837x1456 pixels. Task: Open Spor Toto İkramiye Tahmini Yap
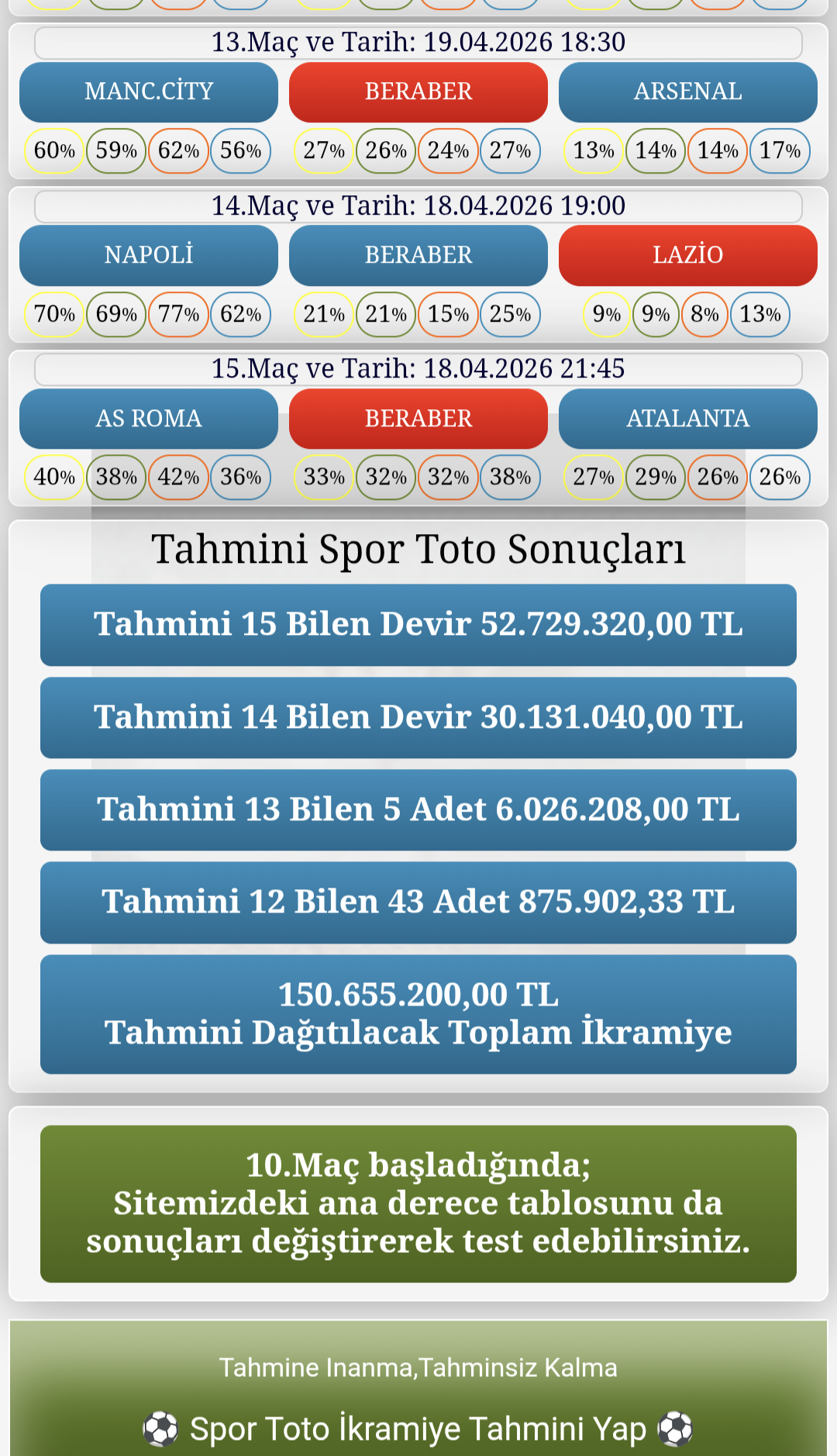(x=418, y=1428)
